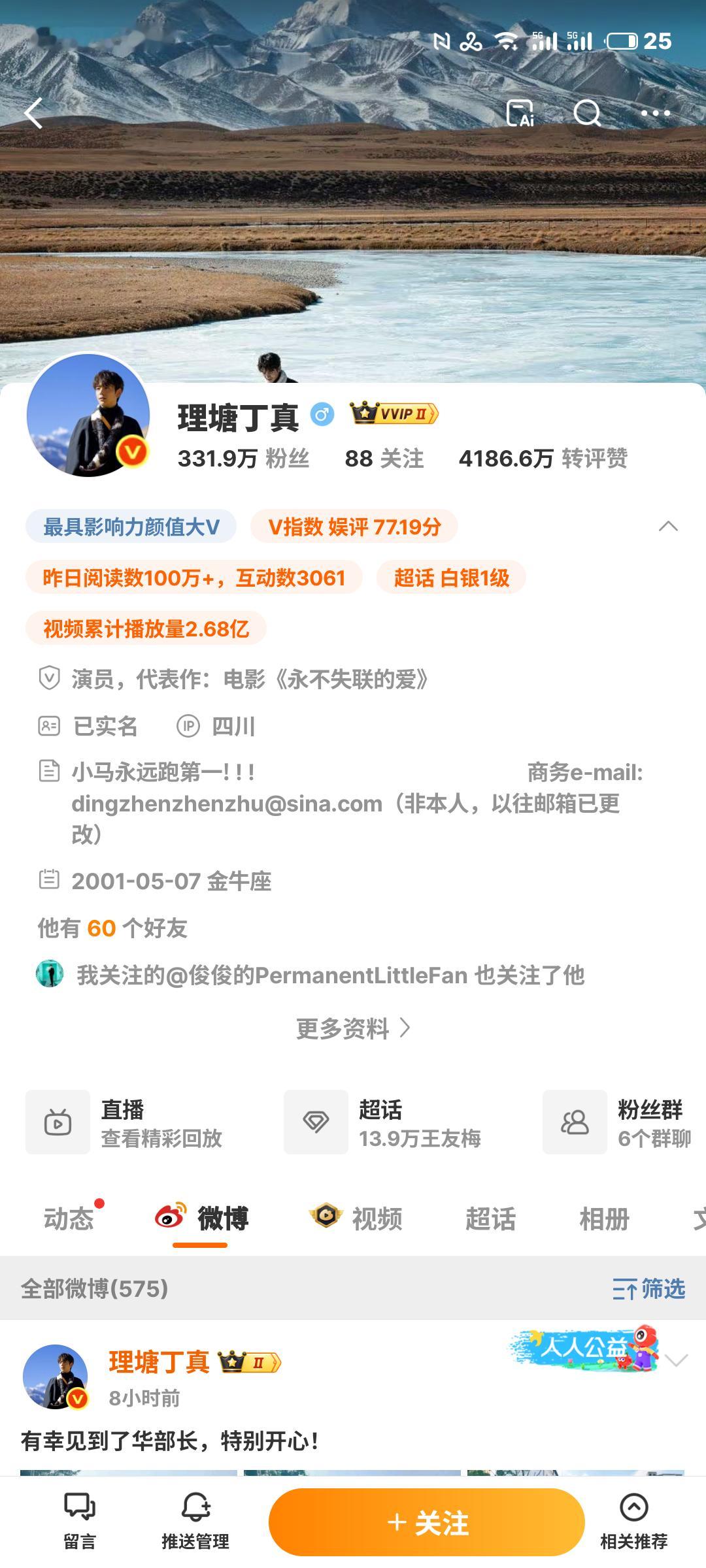Follow this account with 关注 button
Viewport: 706px width, 1568px height.
[426, 1523]
